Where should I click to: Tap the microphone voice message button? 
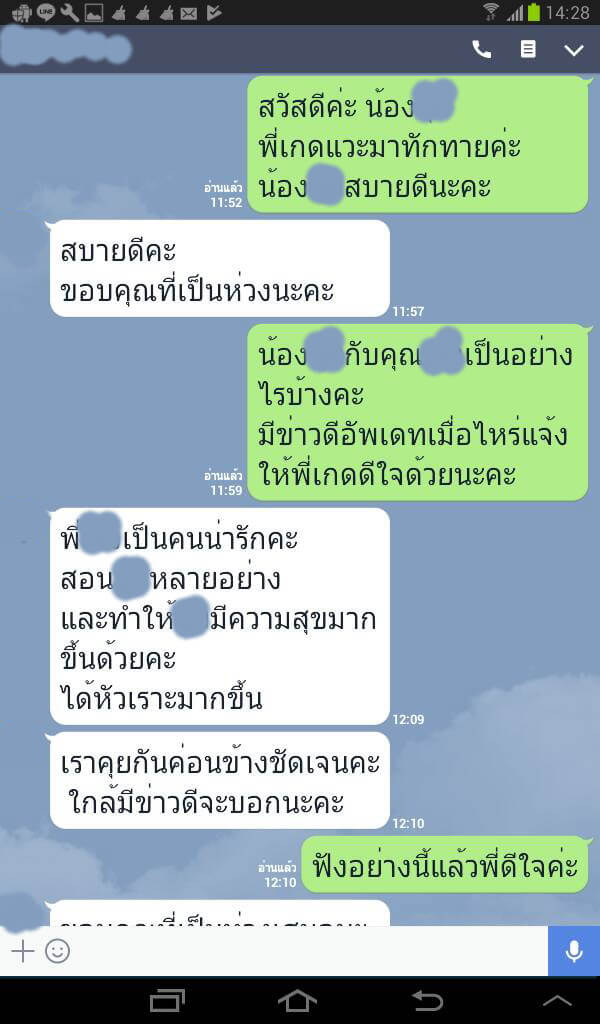pos(574,951)
